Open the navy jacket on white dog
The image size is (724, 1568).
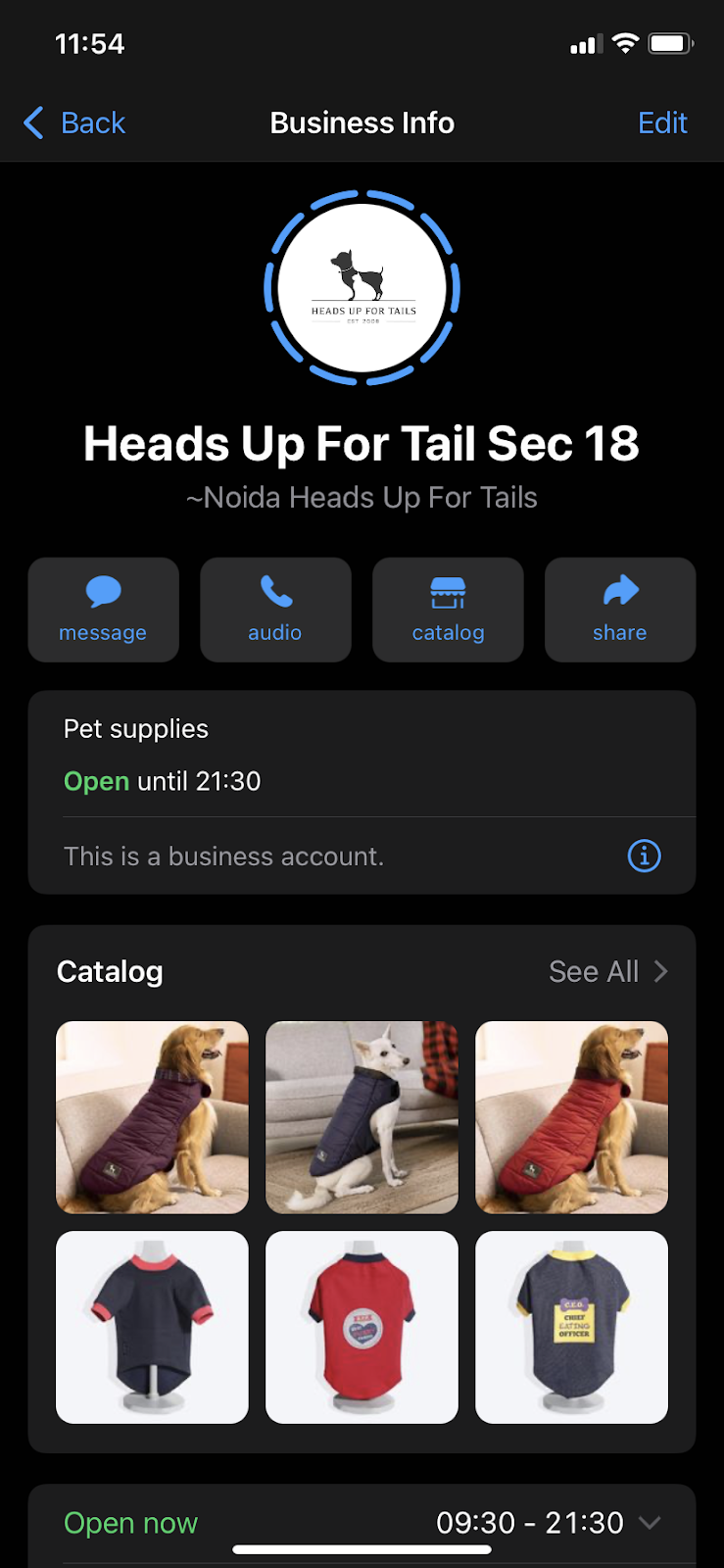pos(362,1117)
